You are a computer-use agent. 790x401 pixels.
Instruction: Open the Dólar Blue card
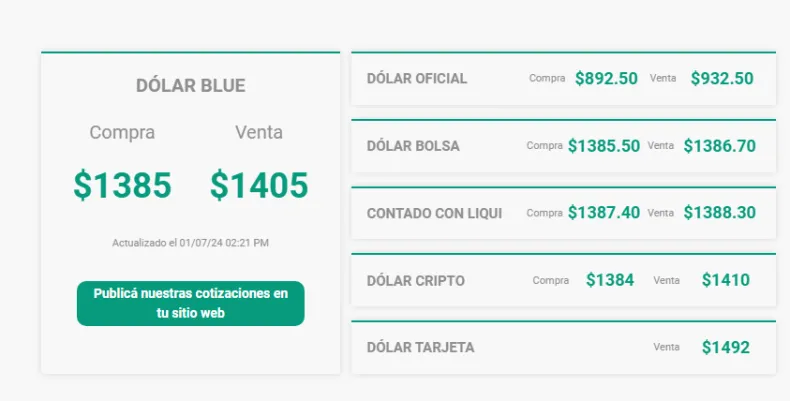click(190, 86)
